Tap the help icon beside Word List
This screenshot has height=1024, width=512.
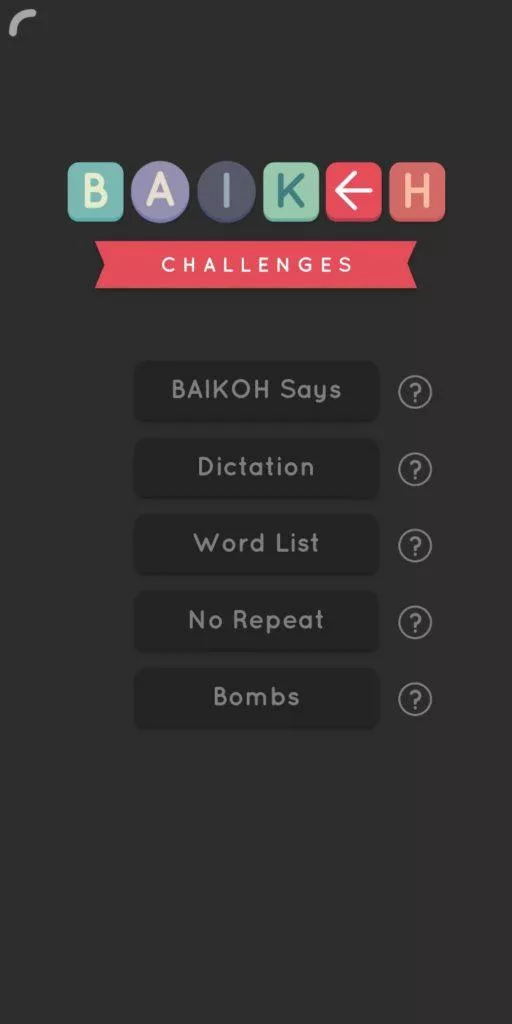click(x=415, y=545)
